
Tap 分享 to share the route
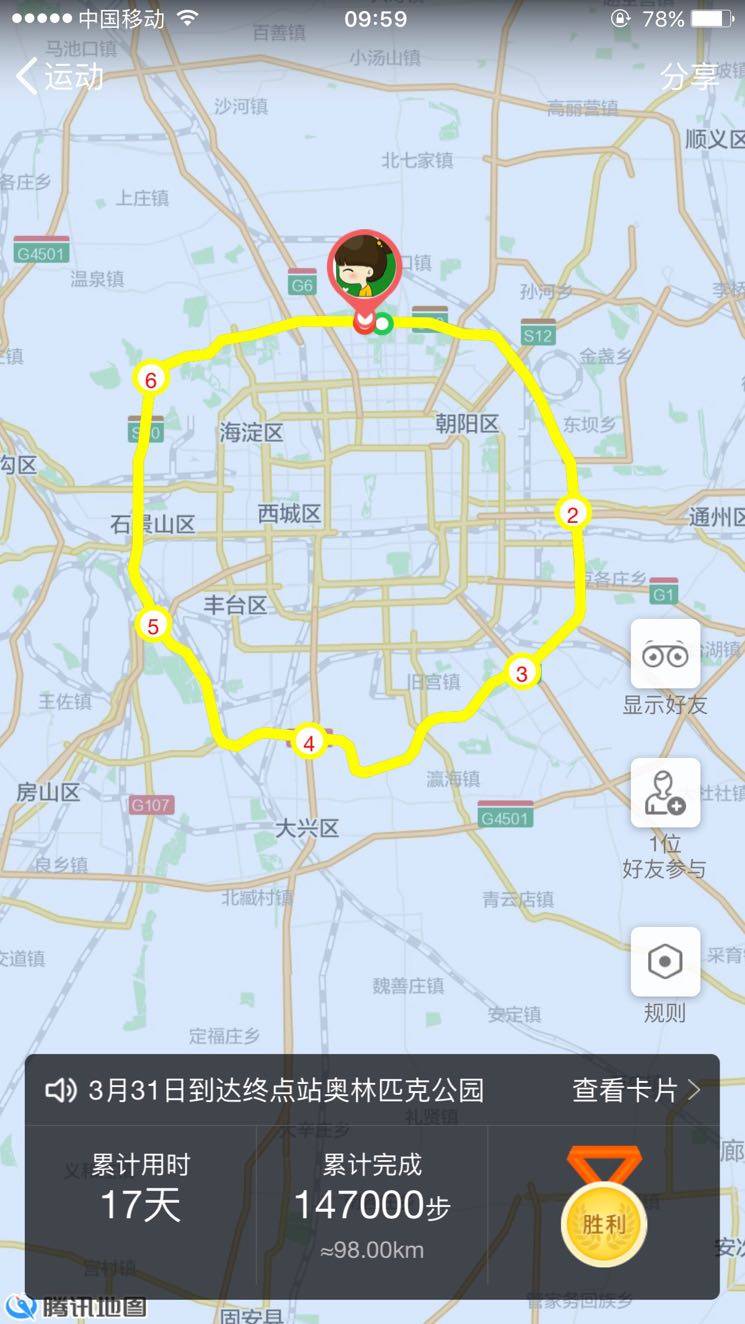click(x=689, y=76)
